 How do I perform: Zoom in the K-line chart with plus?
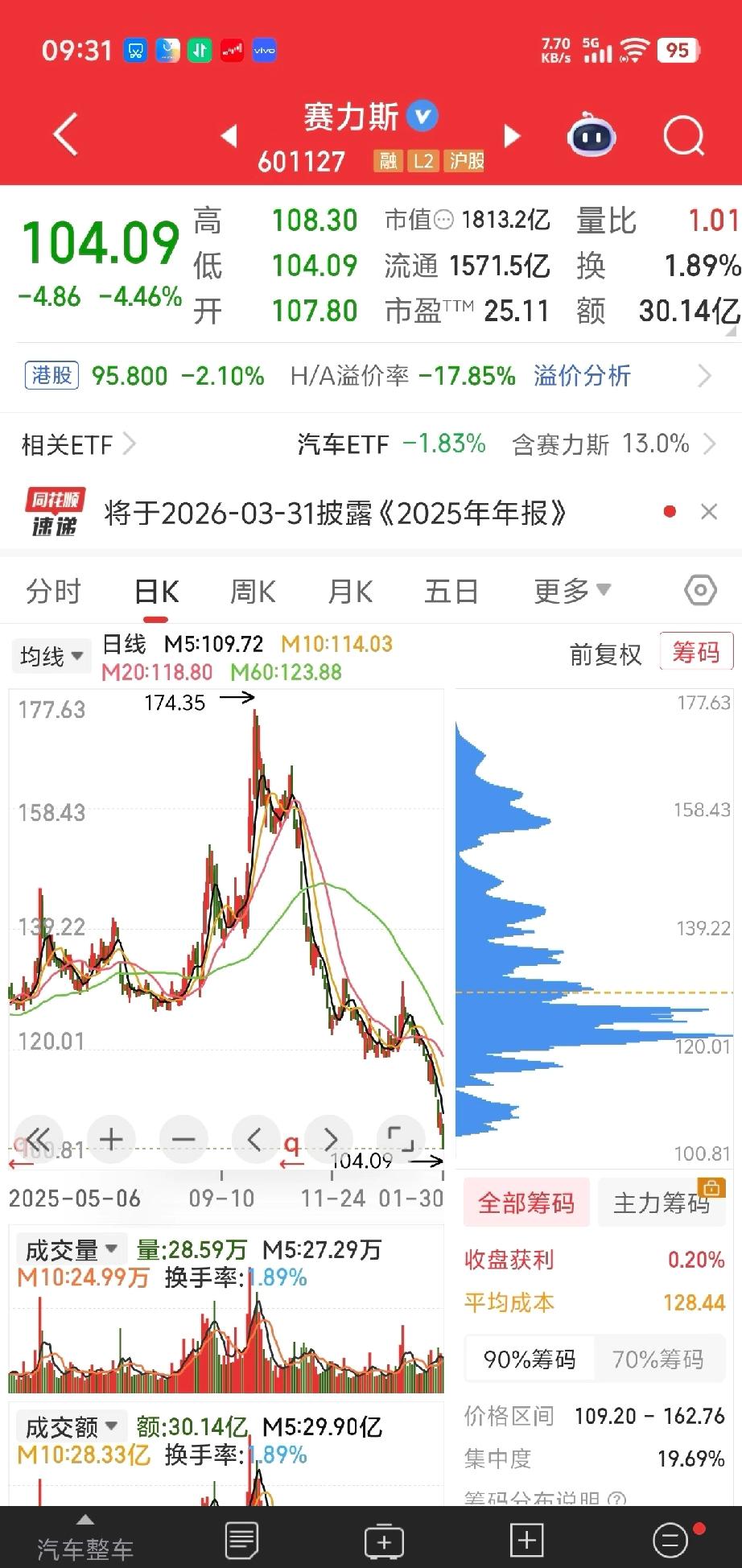111,1139
